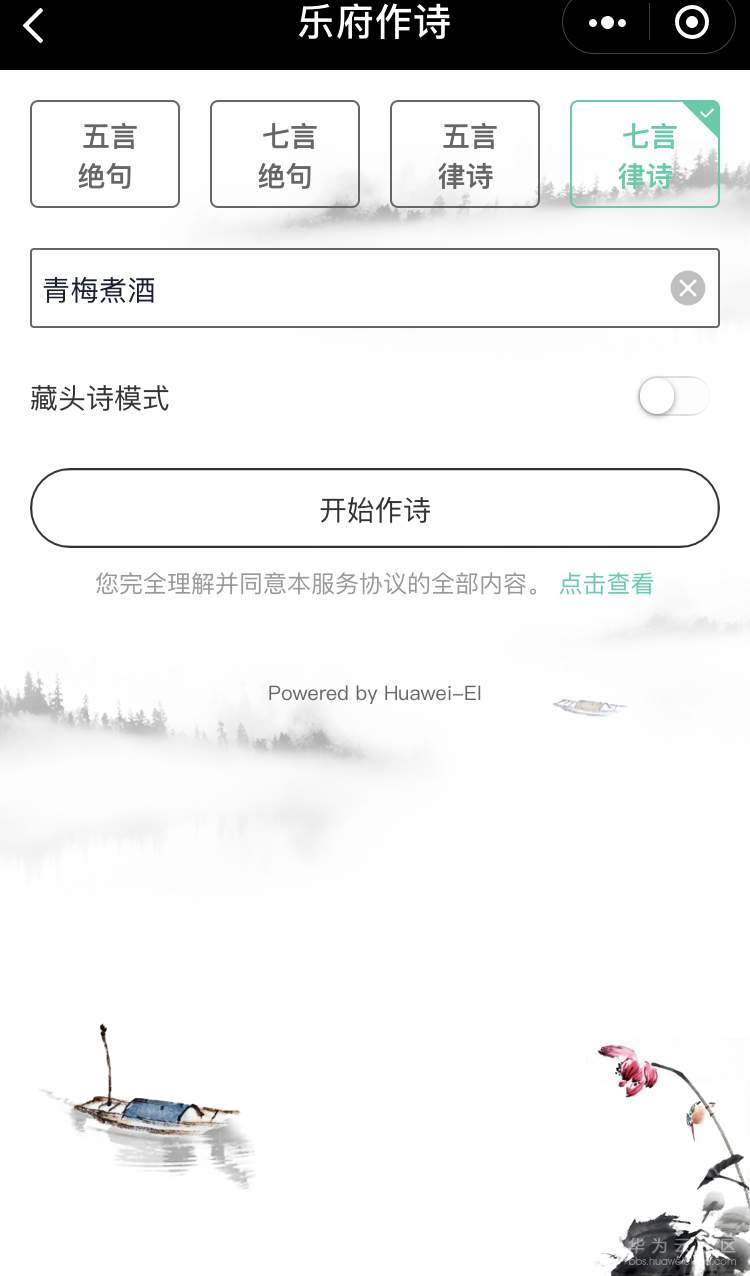Open the mini-program options menu (three dots)

[604, 22]
